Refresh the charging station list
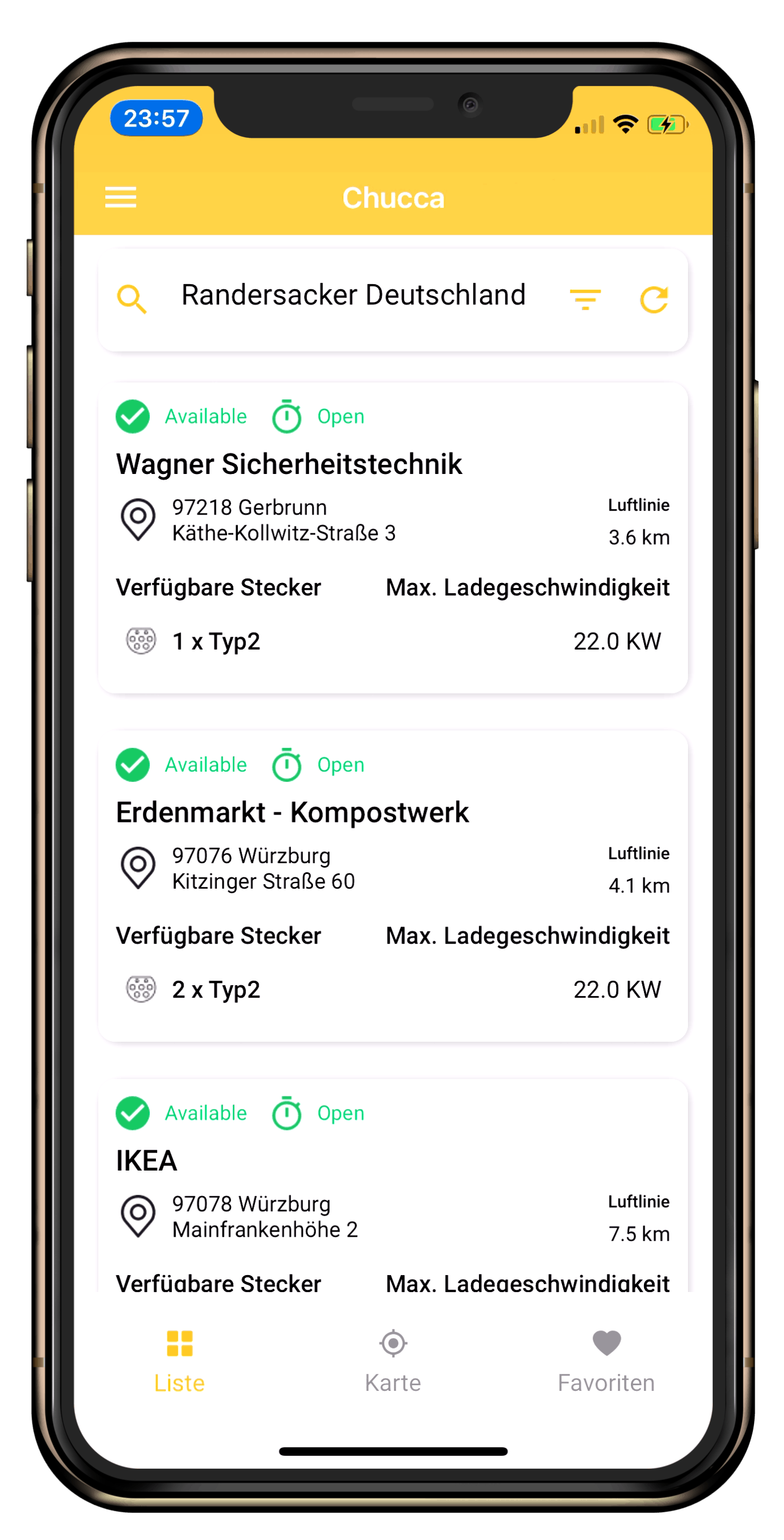The width and height of the screenshot is (784, 1540). click(x=653, y=299)
